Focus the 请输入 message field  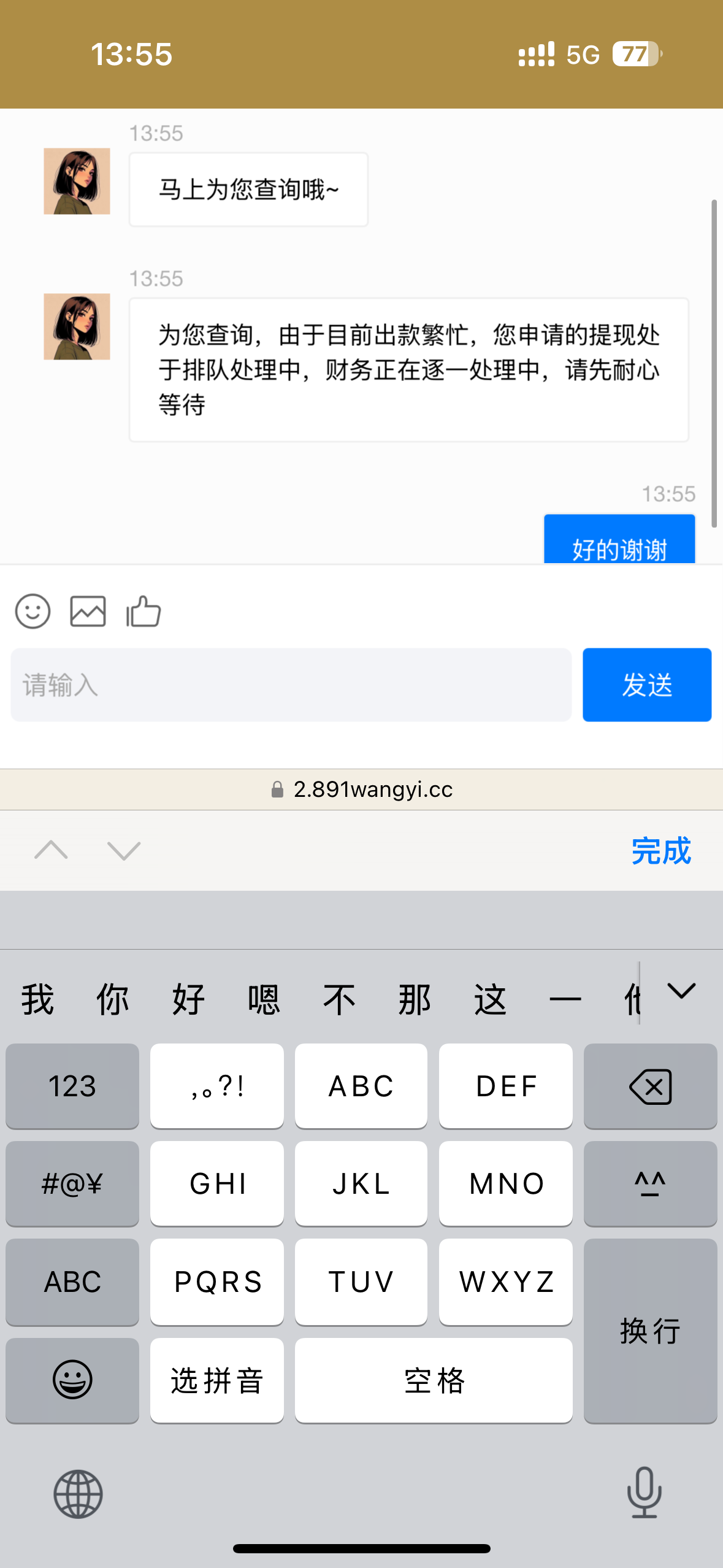click(x=291, y=685)
